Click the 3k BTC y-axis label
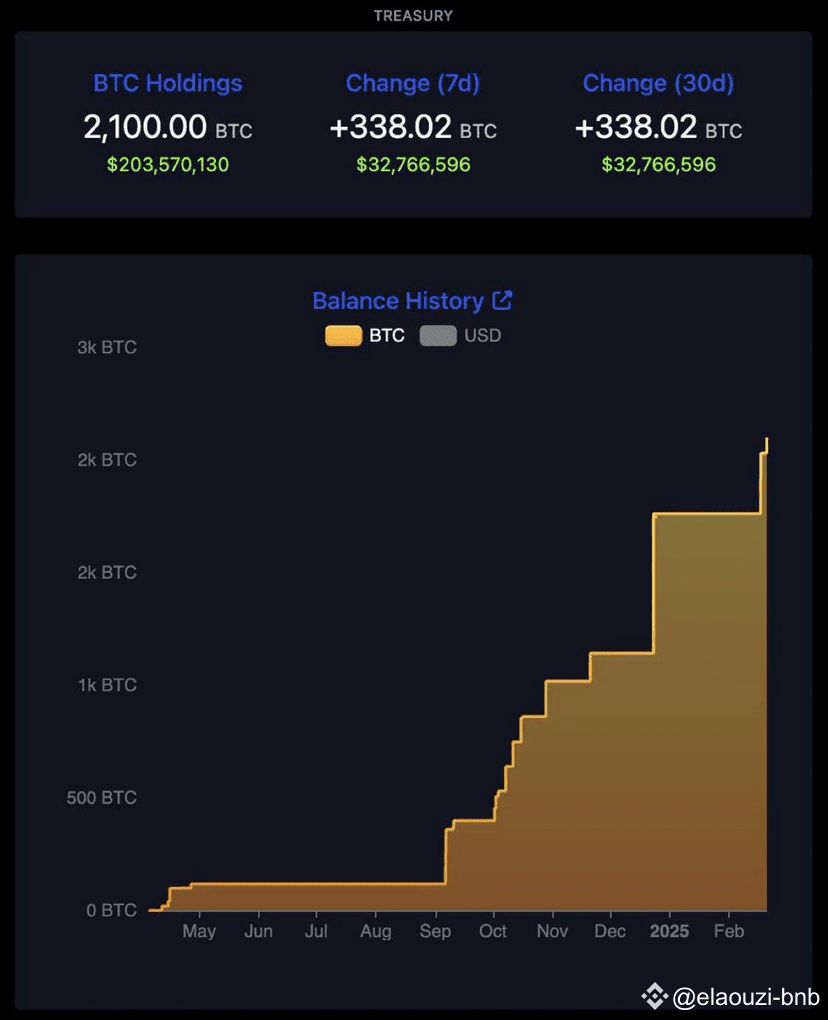Screen dimensions: 828x1020 (x=106, y=346)
